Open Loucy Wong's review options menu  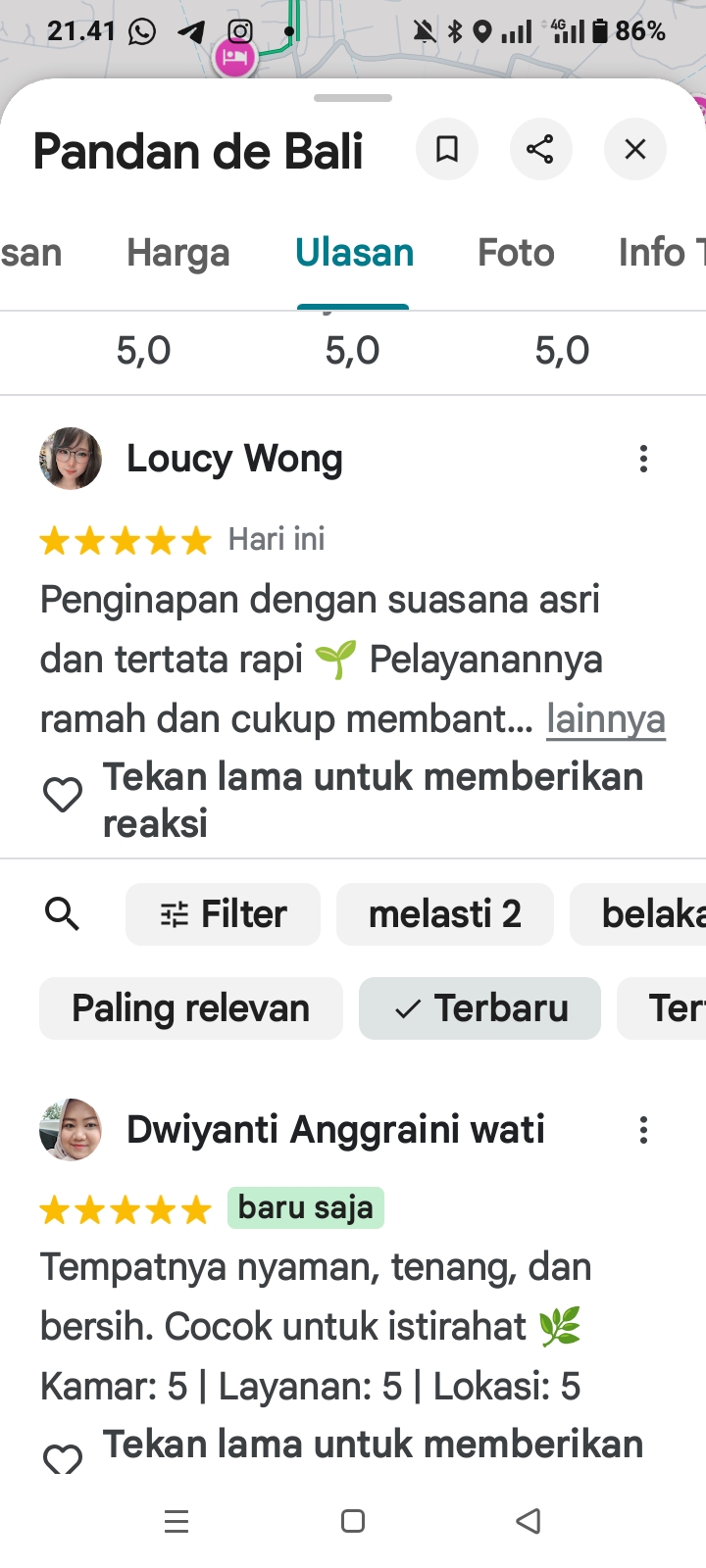point(643,459)
